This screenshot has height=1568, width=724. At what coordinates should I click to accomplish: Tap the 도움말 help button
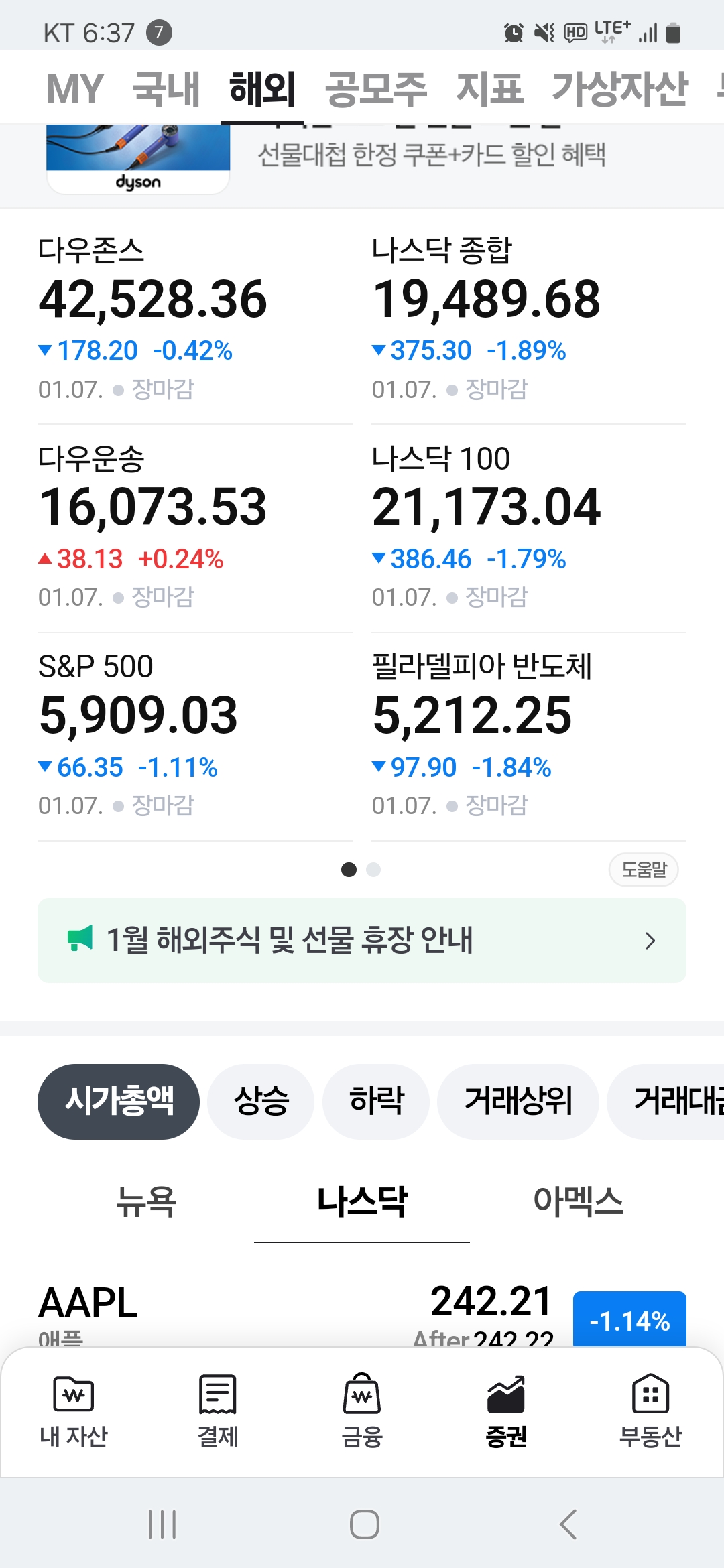644,870
